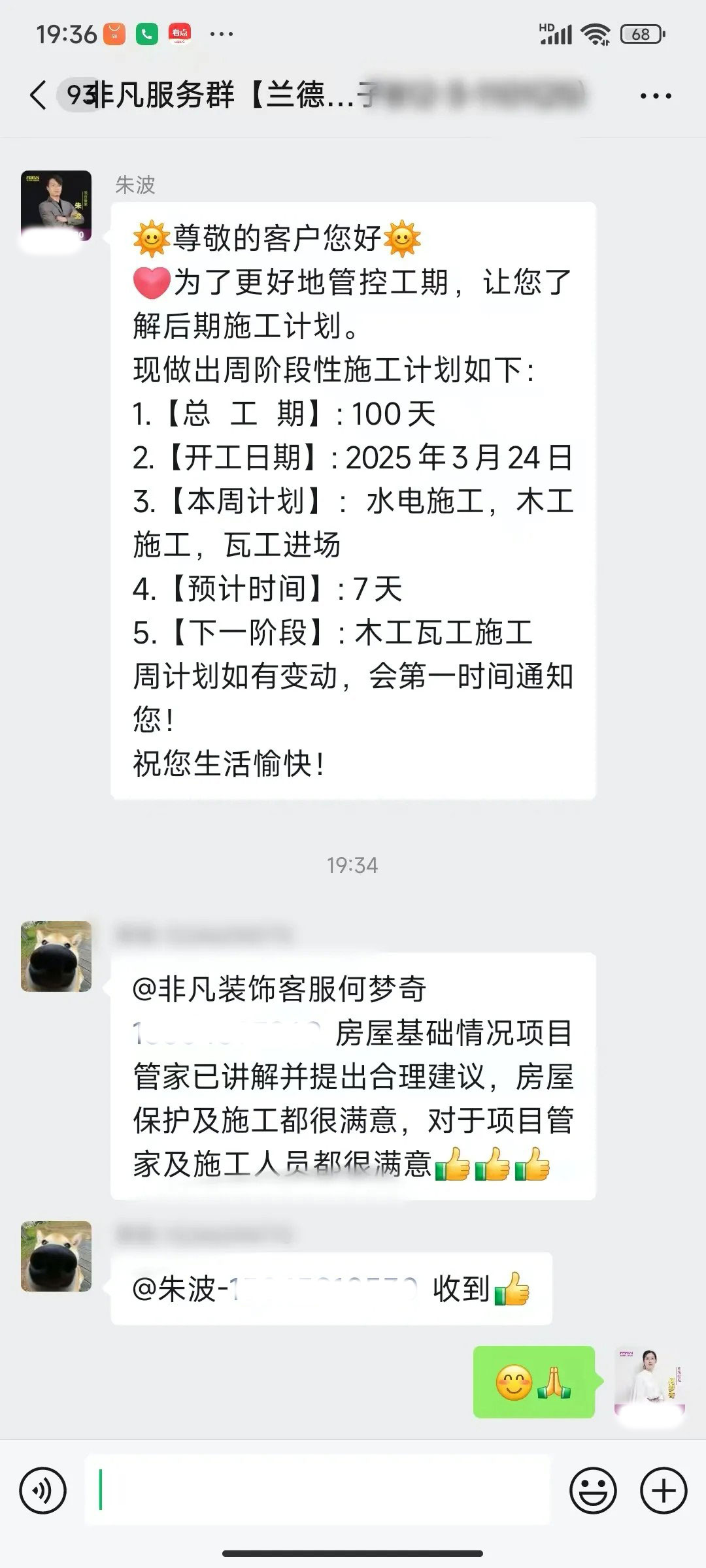The image size is (706, 1568).
Task: Switch to voice message input
Action: (43, 1491)
